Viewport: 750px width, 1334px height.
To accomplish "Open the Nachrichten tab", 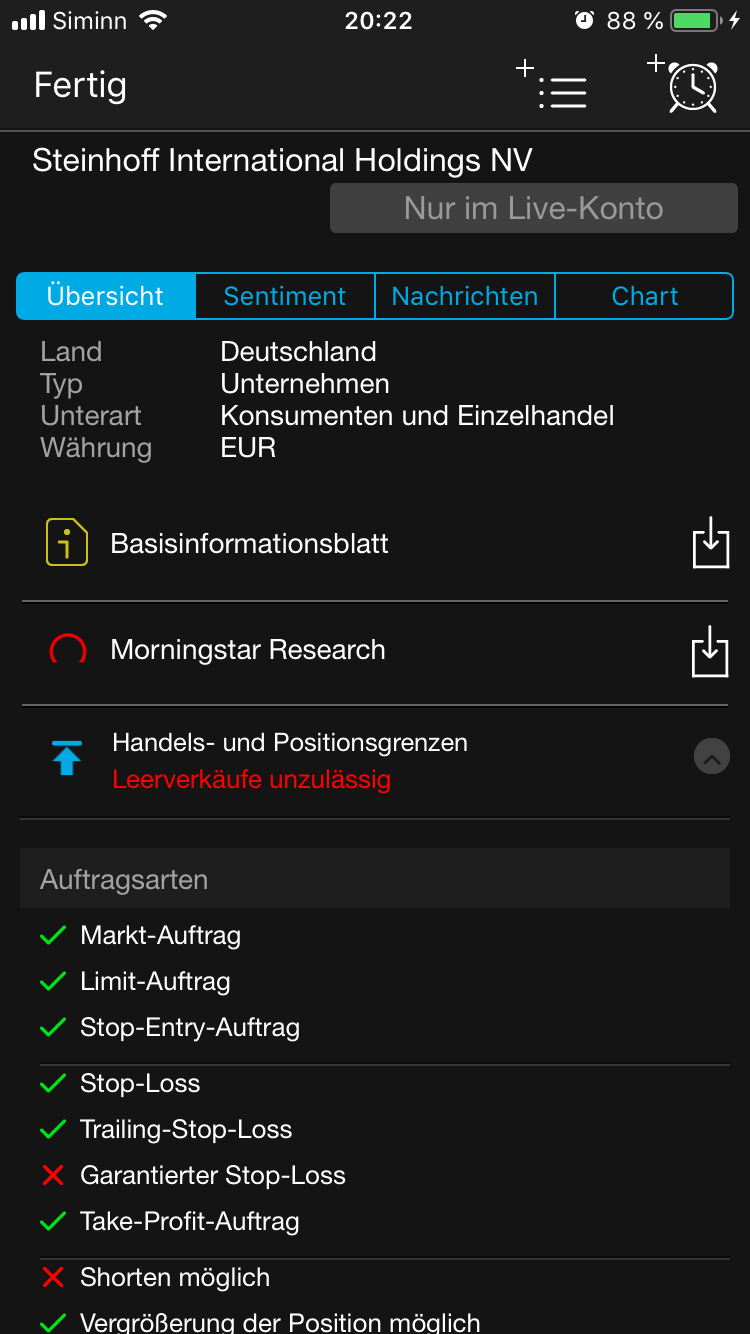I will (464, 296).
